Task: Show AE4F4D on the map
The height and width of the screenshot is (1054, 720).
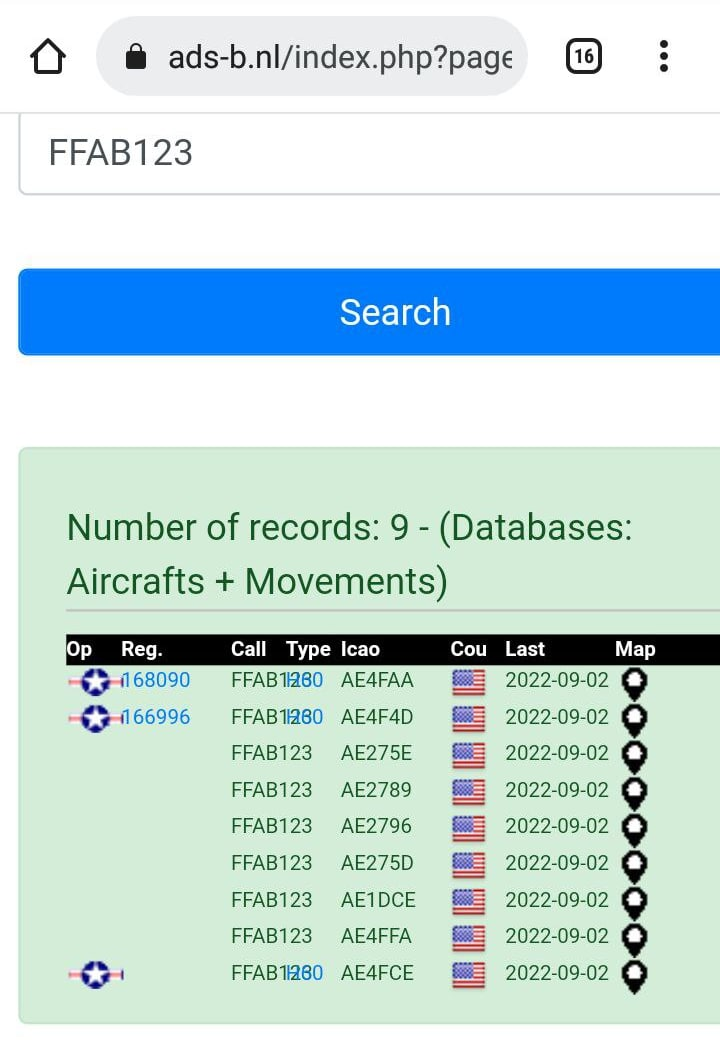Action: 634,719
